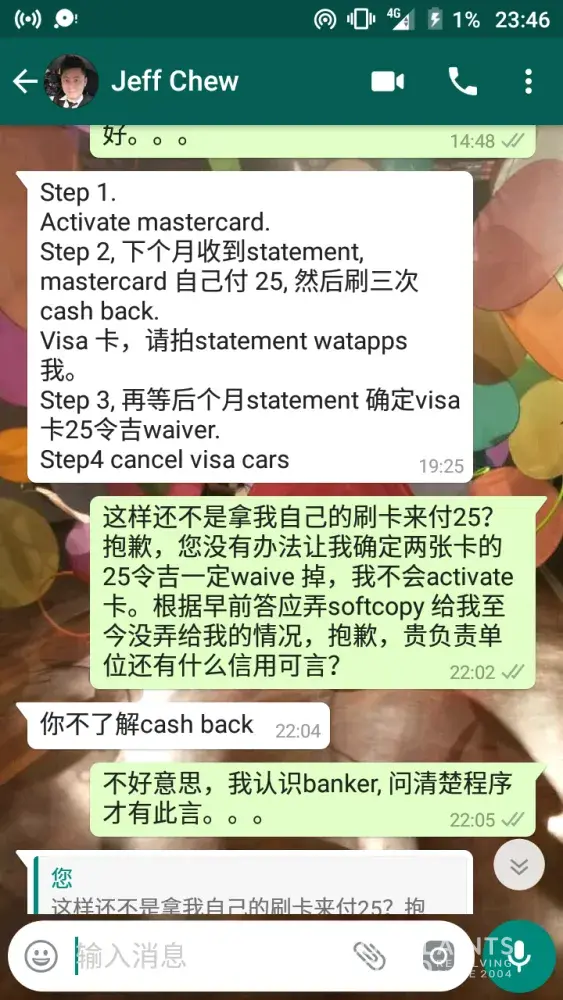The image size is (563, 1000).
Task: Go back to the chat list
Action: coord(24,82)
